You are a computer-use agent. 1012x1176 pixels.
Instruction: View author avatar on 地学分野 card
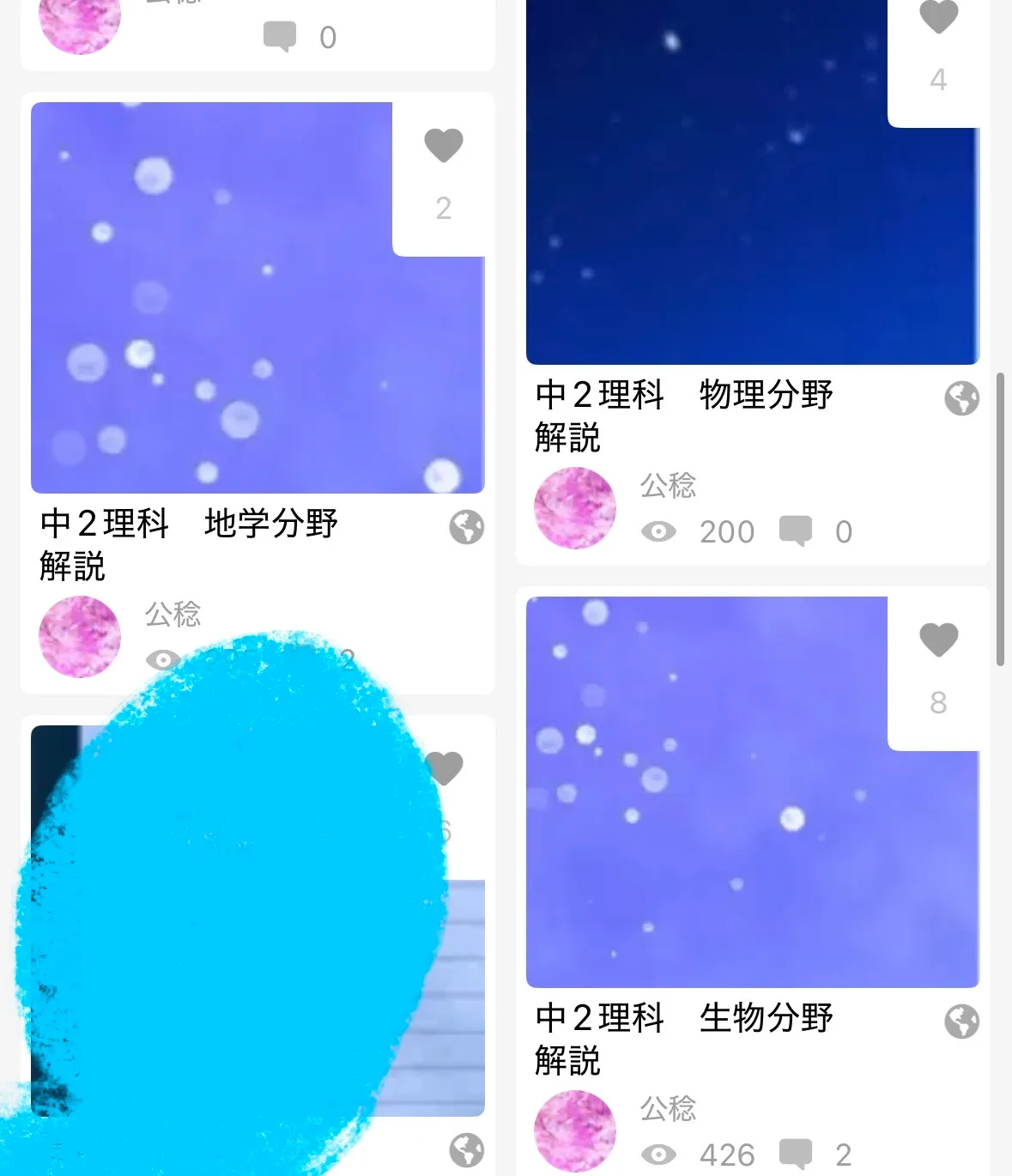(80, 636)
